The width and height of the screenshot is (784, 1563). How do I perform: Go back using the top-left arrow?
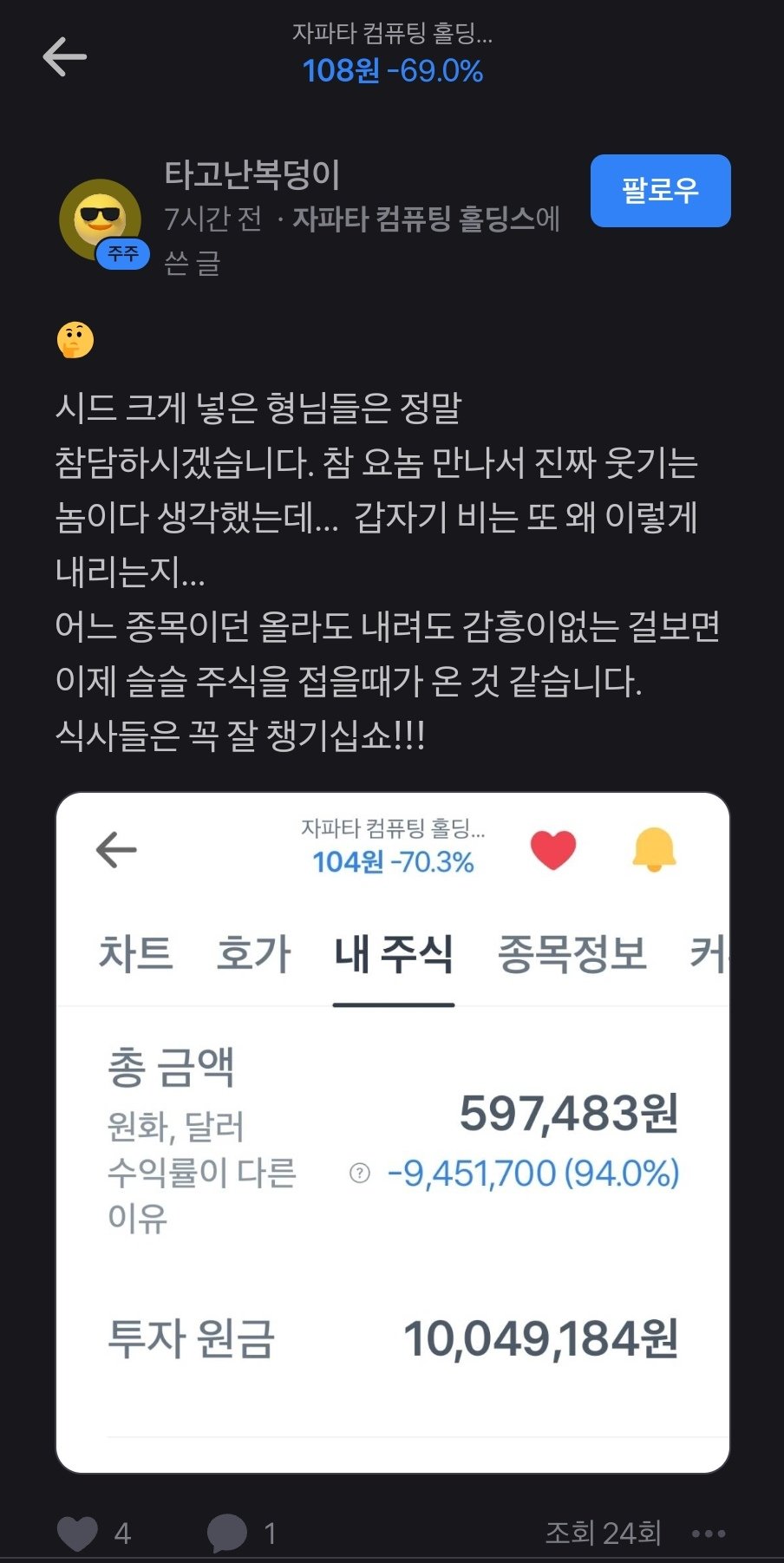(65, 57)
